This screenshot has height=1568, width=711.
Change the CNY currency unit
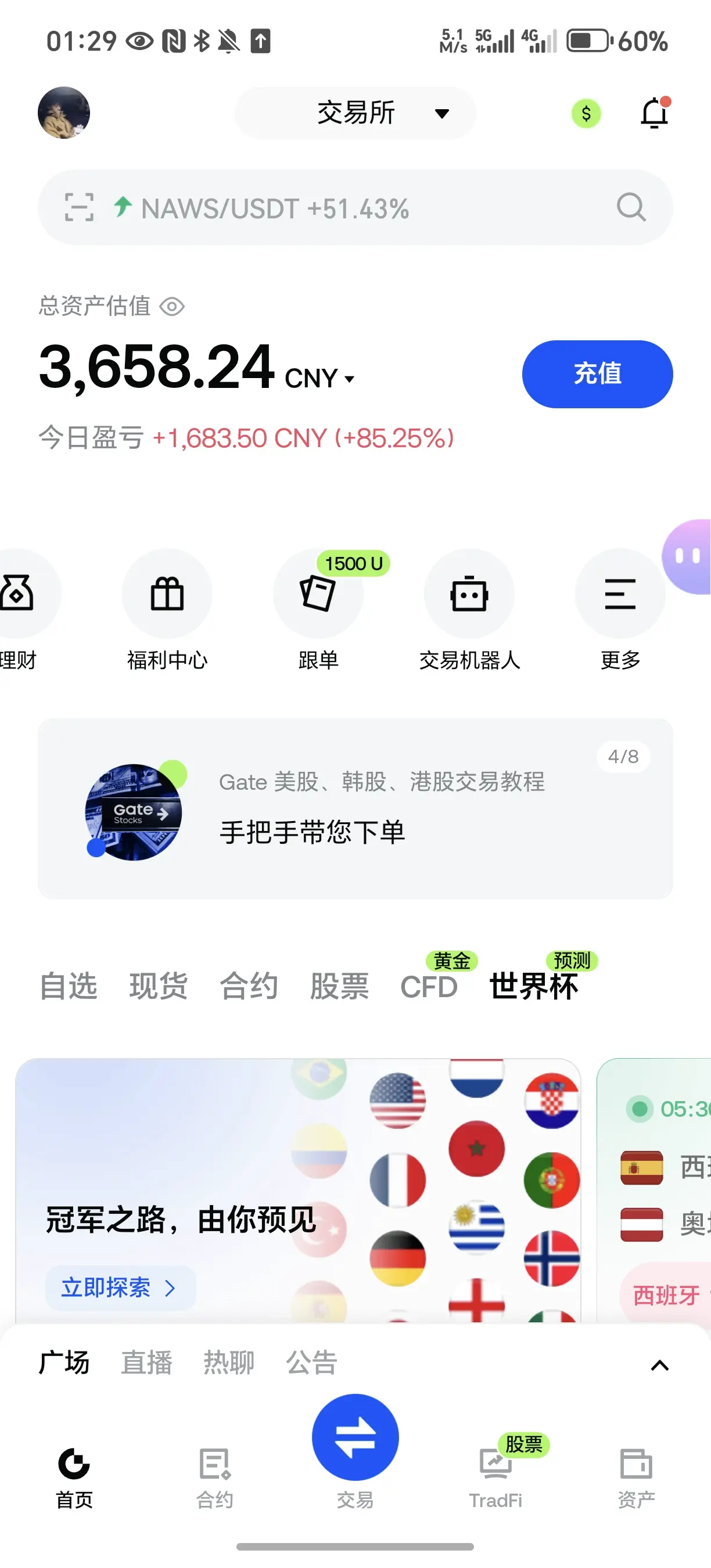(x=320, y=378)
